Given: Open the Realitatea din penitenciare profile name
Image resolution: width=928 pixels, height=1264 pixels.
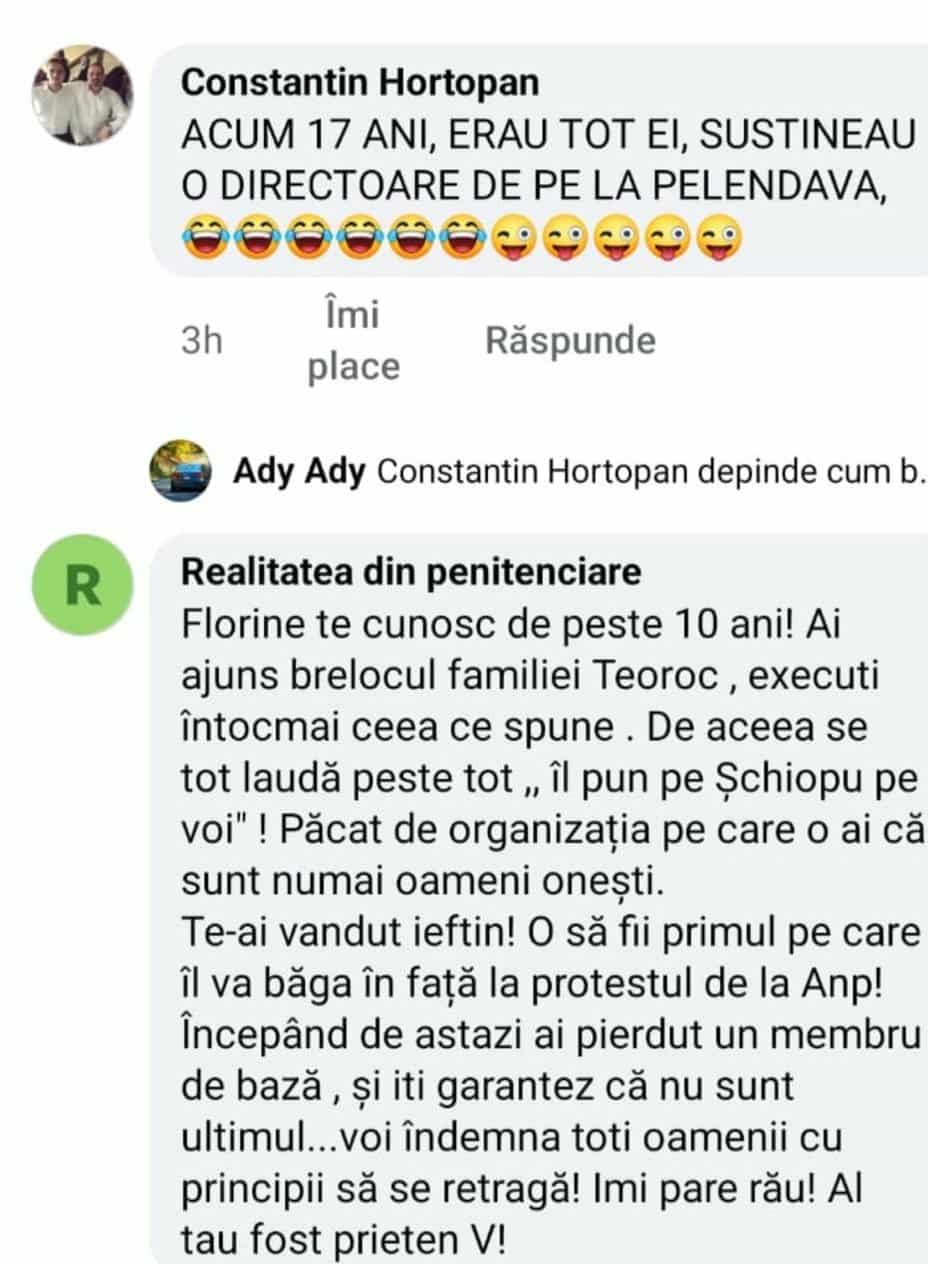Looking at the screenshot, I should tap(411, 573).
